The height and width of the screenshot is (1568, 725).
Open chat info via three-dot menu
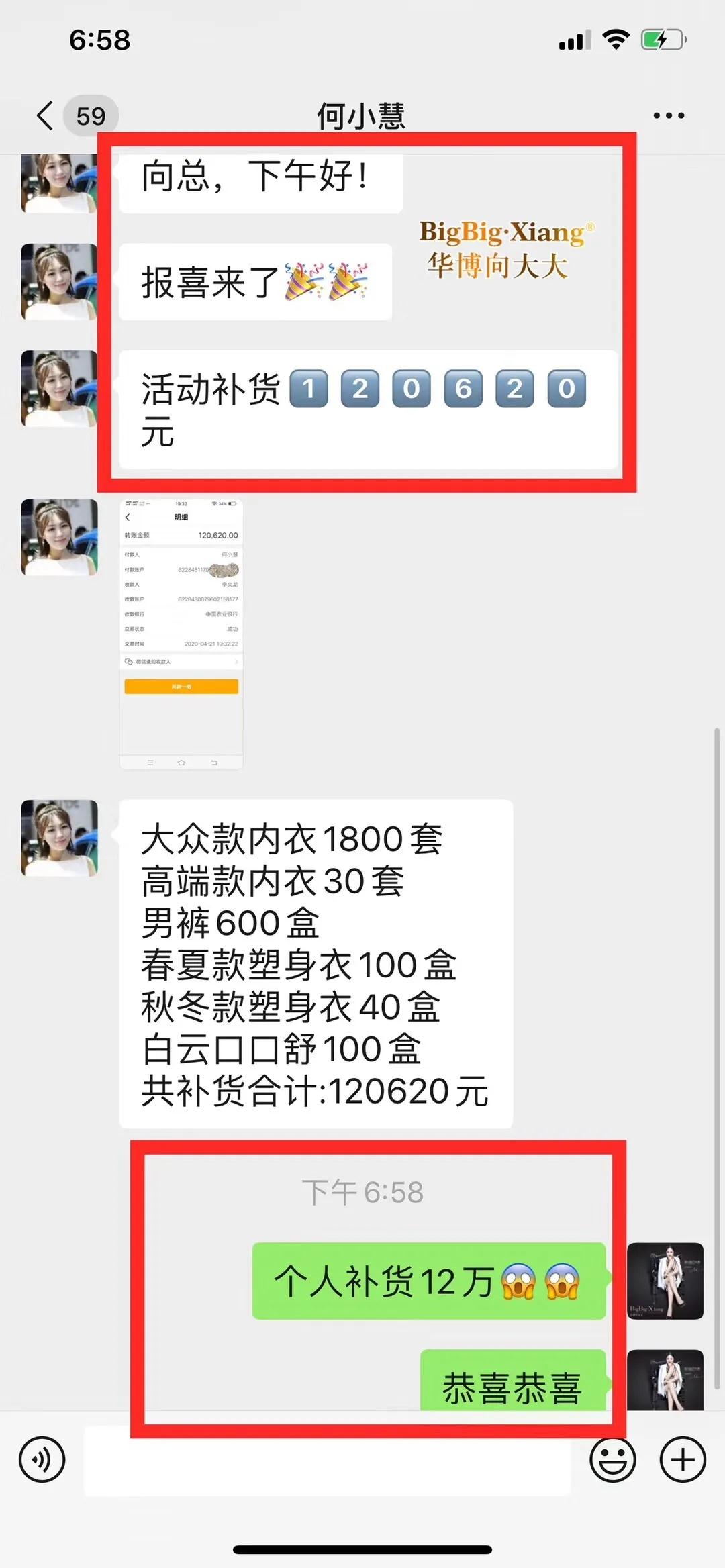(669, 115)
